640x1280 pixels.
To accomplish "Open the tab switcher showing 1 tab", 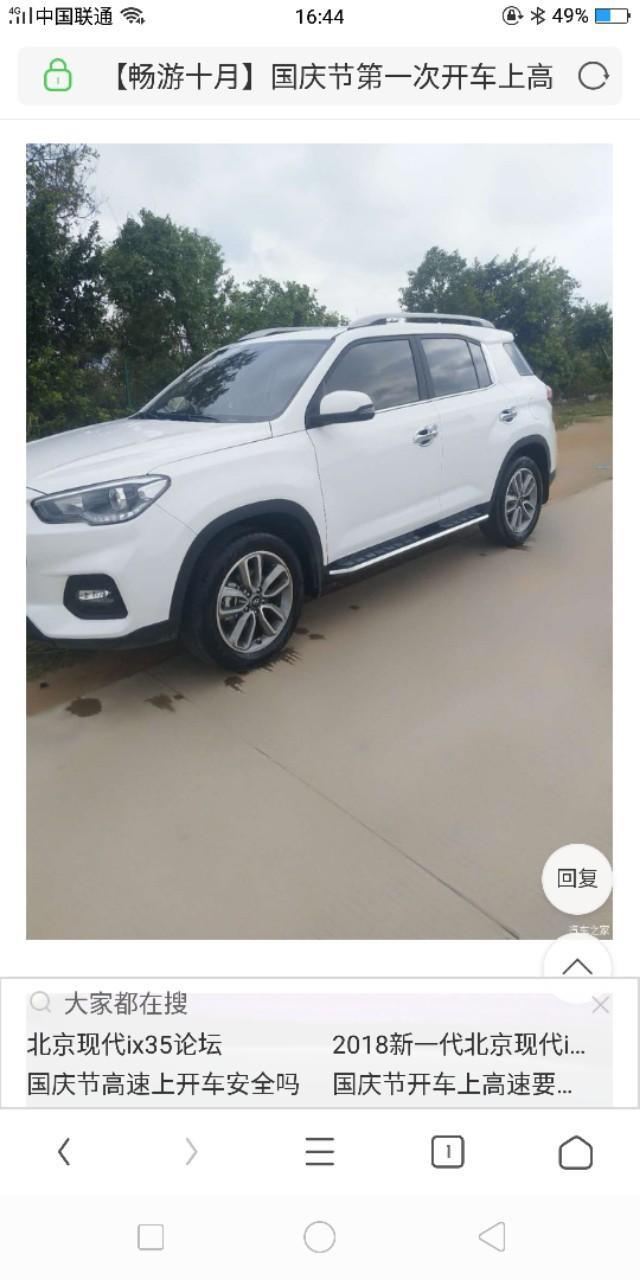I will (447, 1152).
